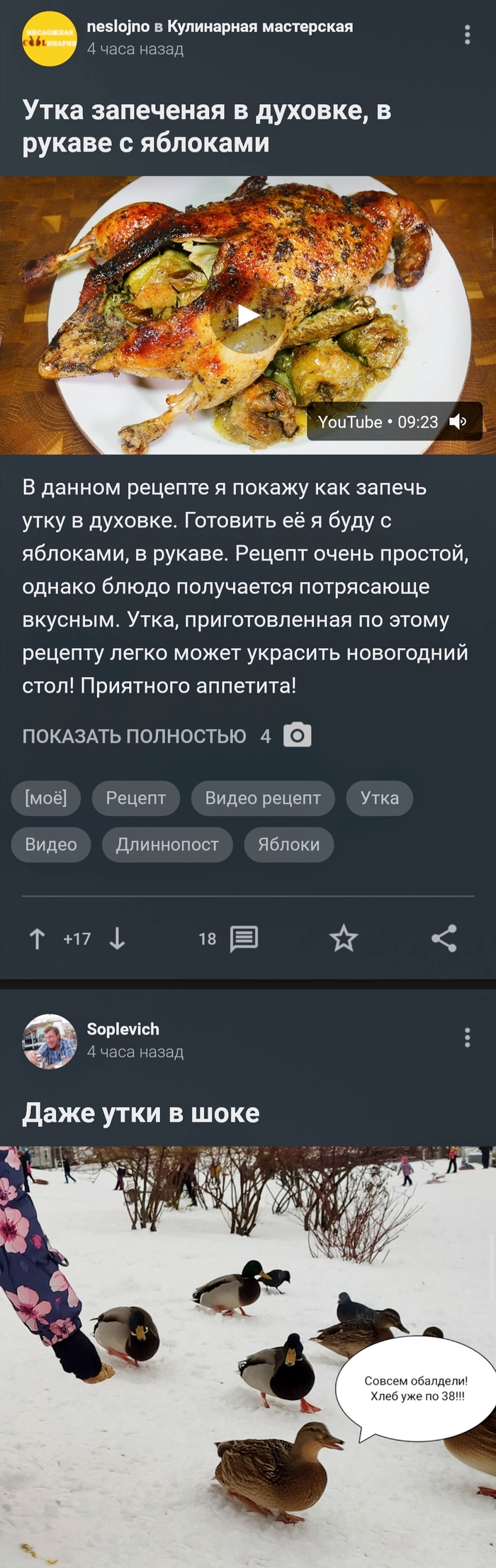The height and width of the screenshot is (1568, 496).
Task: Upvote the baked duck recipe post
Action: coord(37,939)
